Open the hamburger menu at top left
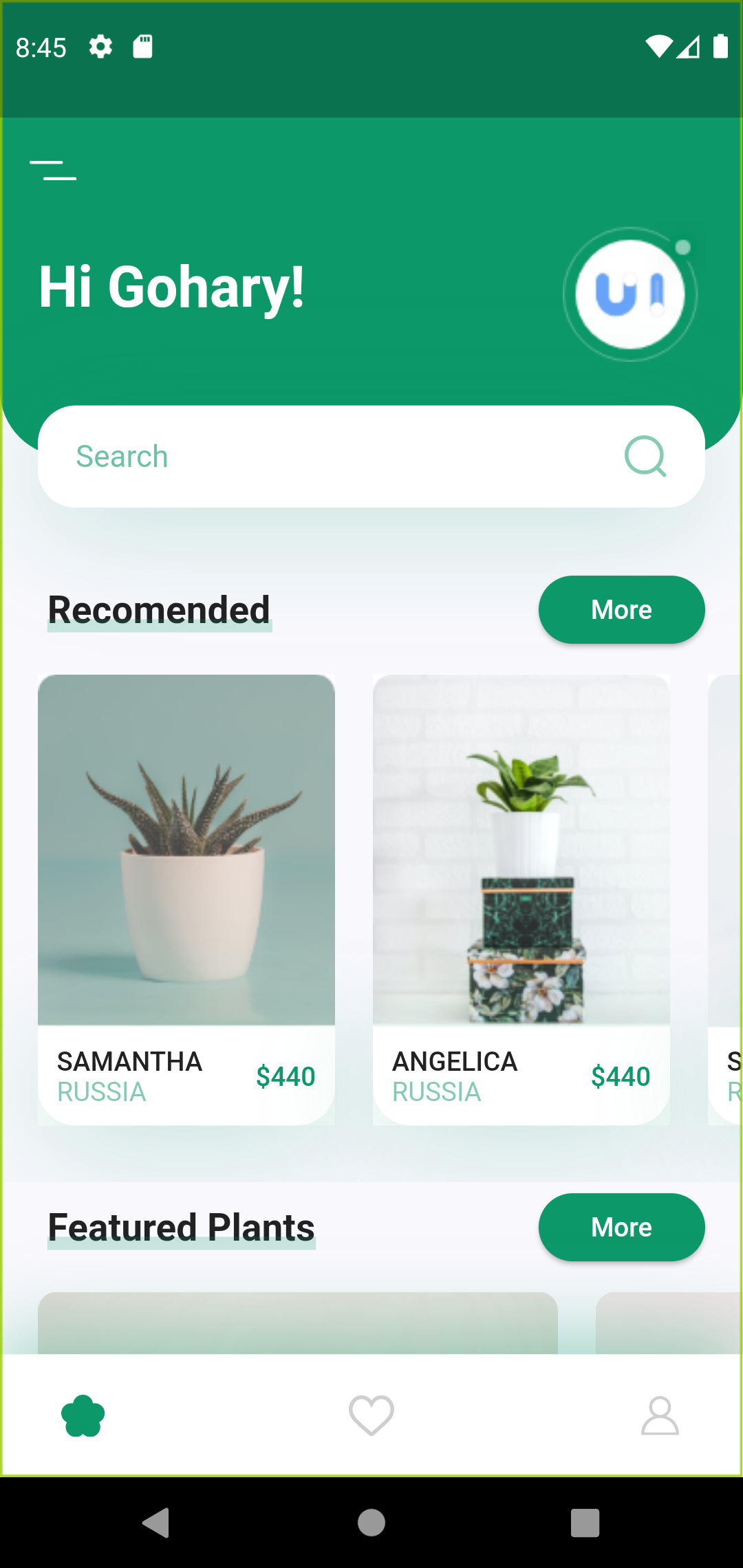This screenshot has width=743, height=1568. pyautogui.click(x=54, y=167)
